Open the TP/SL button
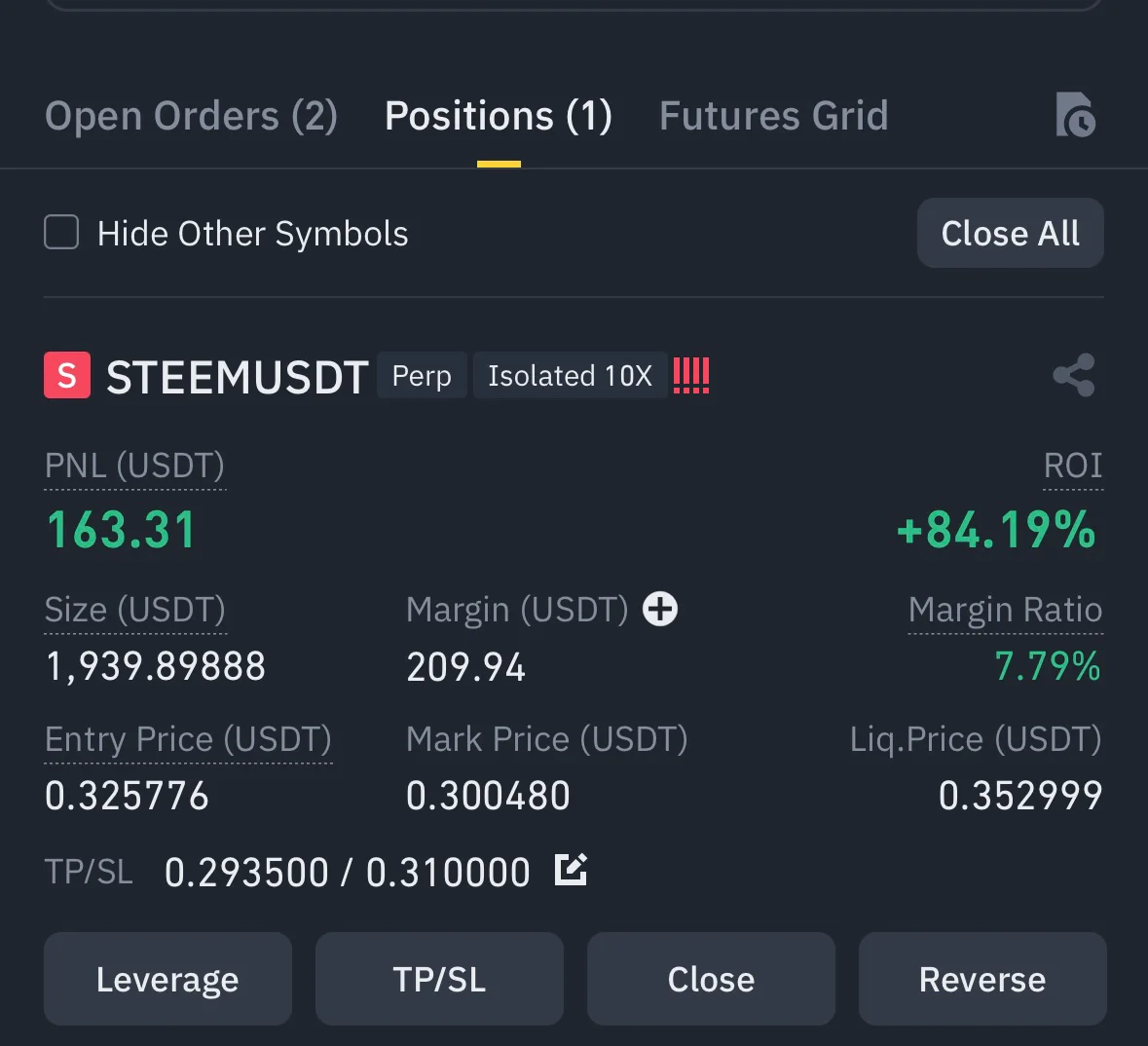Screen dimensions: 1148x1046 [x=439, y=979]
